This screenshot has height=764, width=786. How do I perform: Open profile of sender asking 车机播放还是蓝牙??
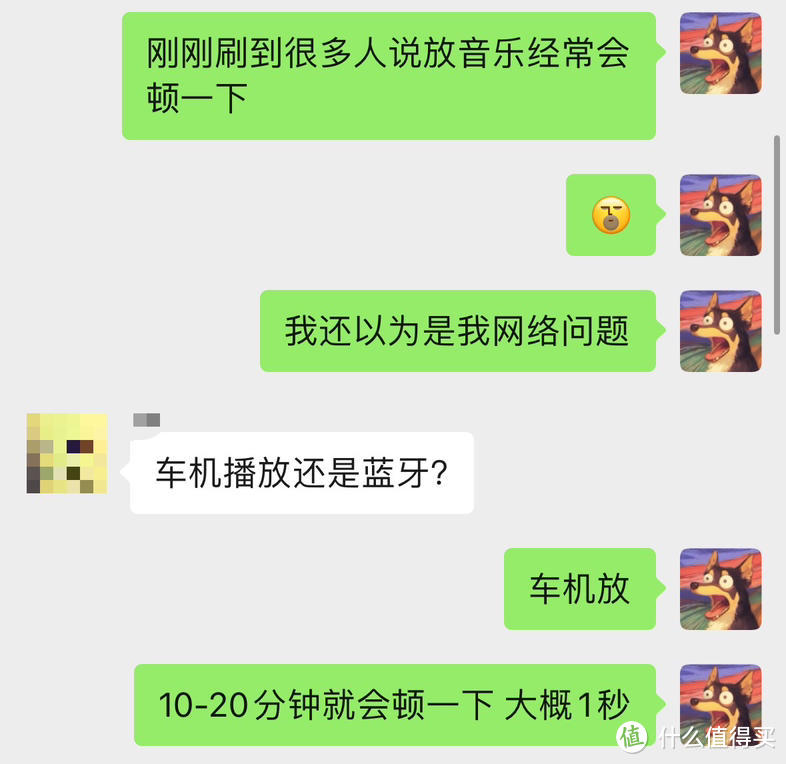click(67, 453)
